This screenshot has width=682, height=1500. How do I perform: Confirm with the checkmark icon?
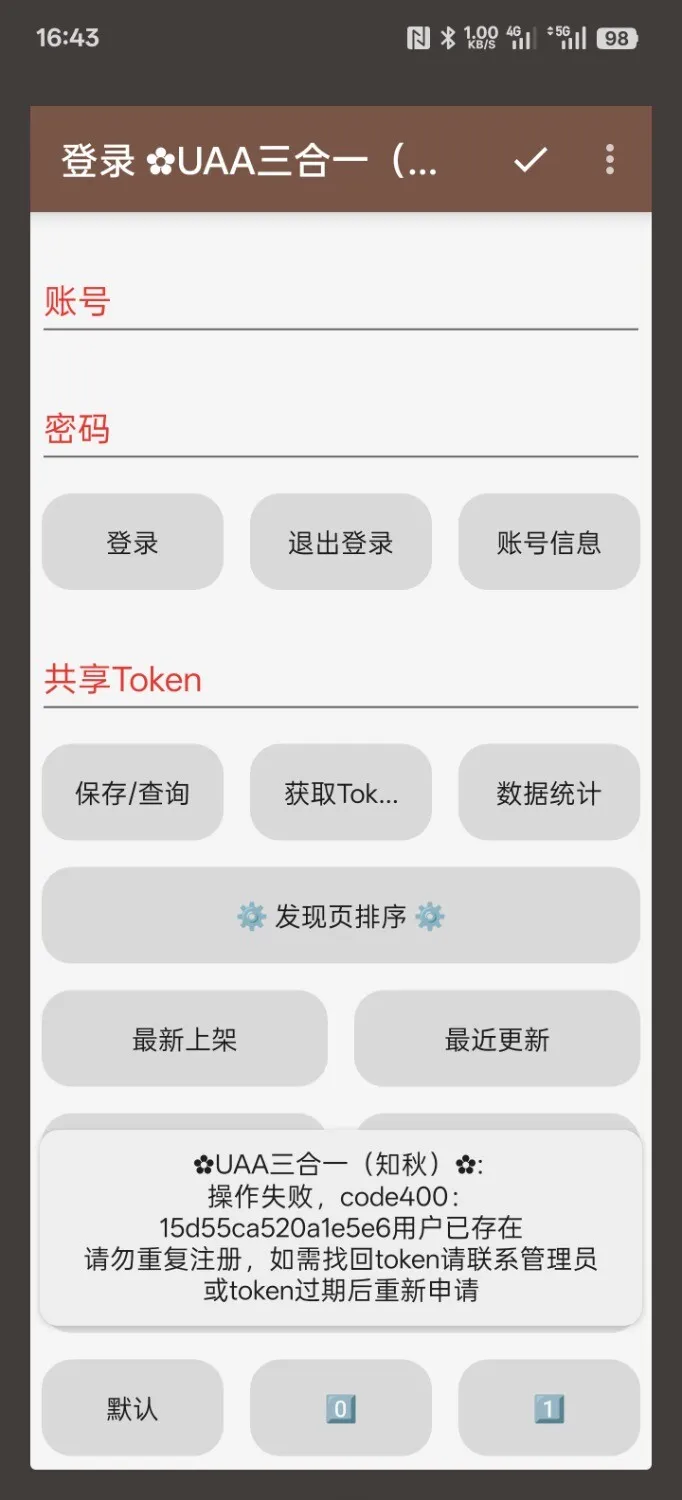(x=530, y=160)
